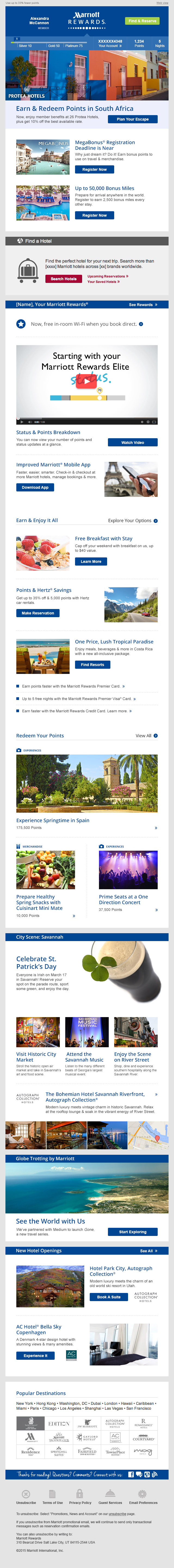Open the Privacy Policy link
174x1568 pixels.
click(x=80, y=1497)
